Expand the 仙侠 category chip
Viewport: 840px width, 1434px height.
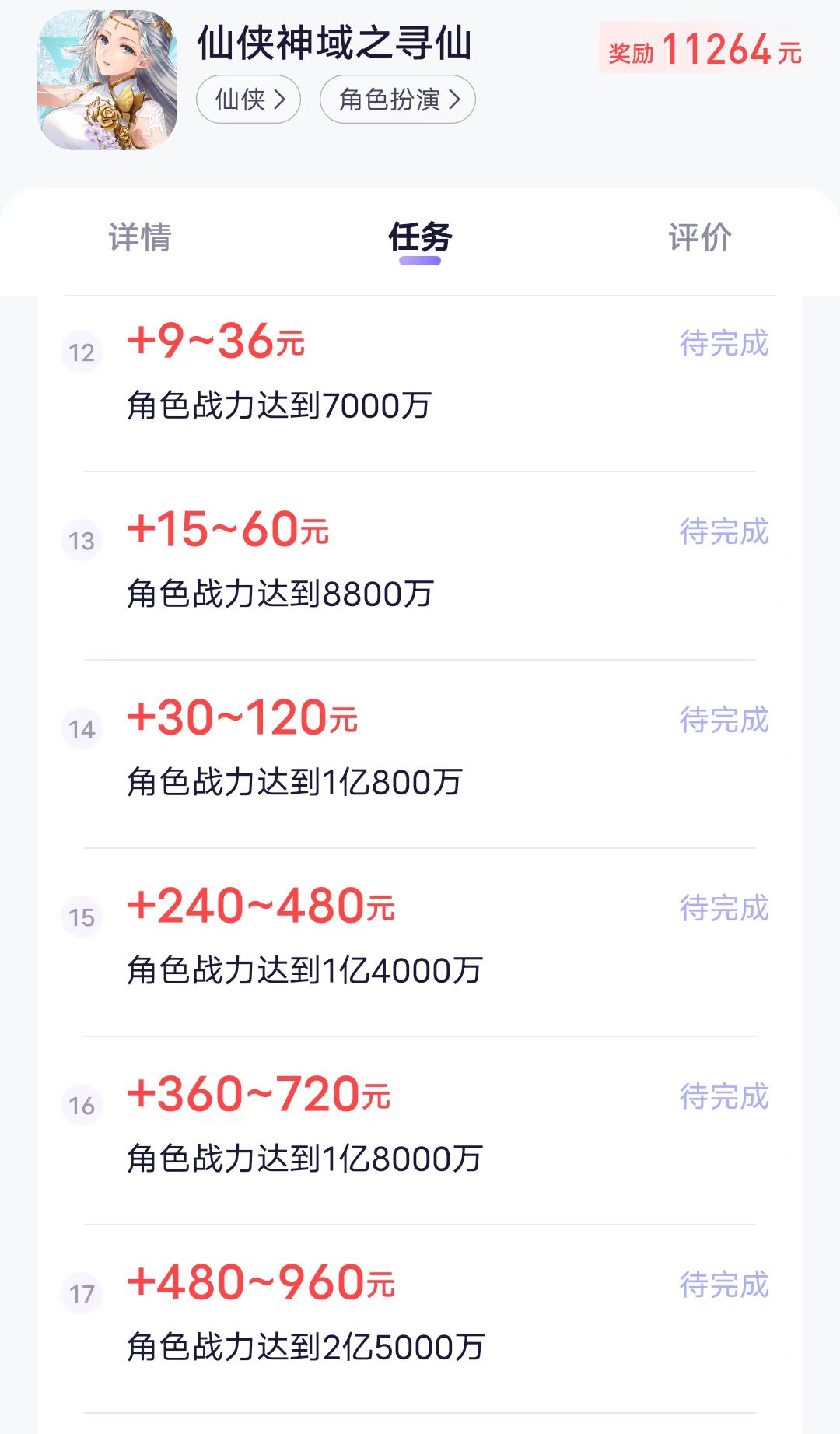[x=247, y=99]
